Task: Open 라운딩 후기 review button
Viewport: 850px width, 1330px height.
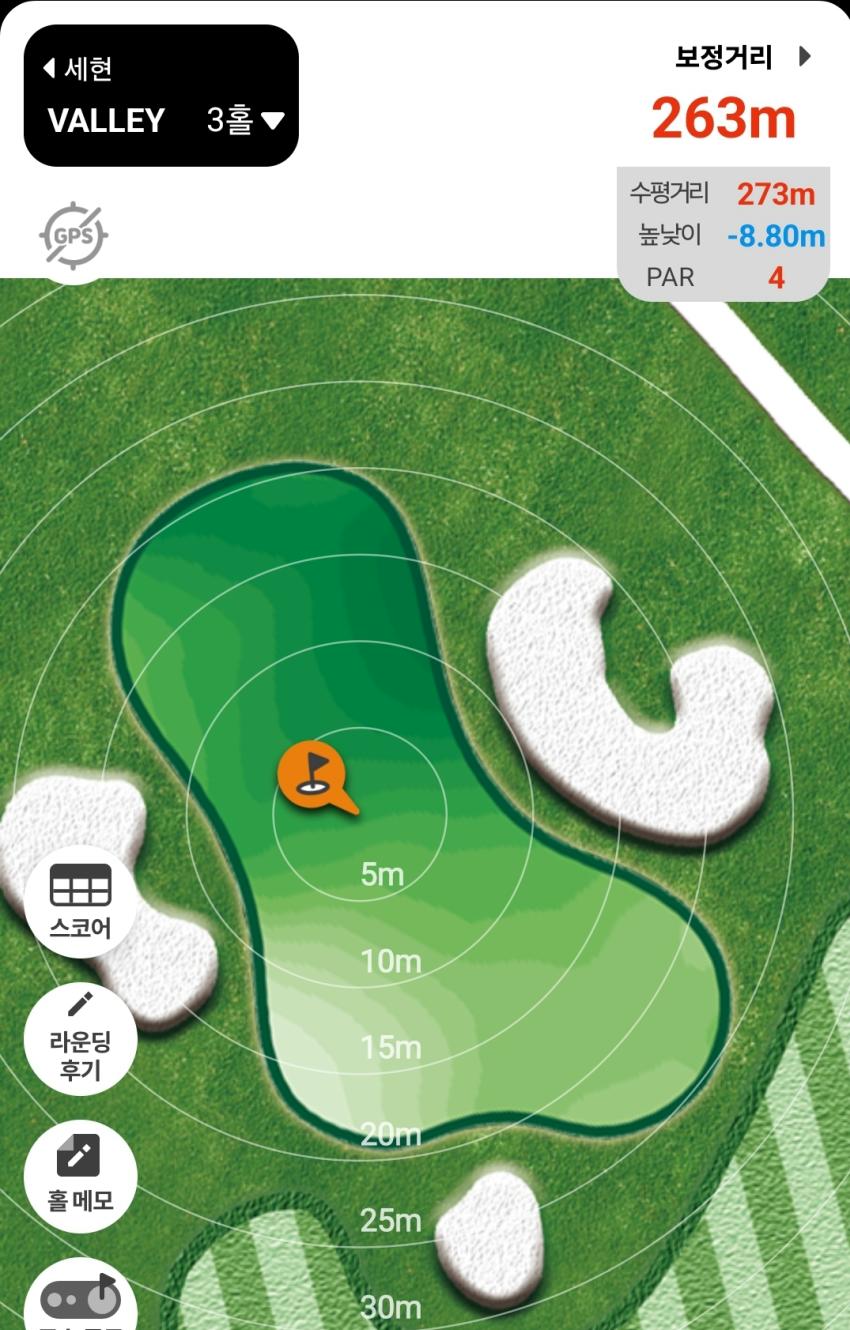Action: (x=80, y=1040)
